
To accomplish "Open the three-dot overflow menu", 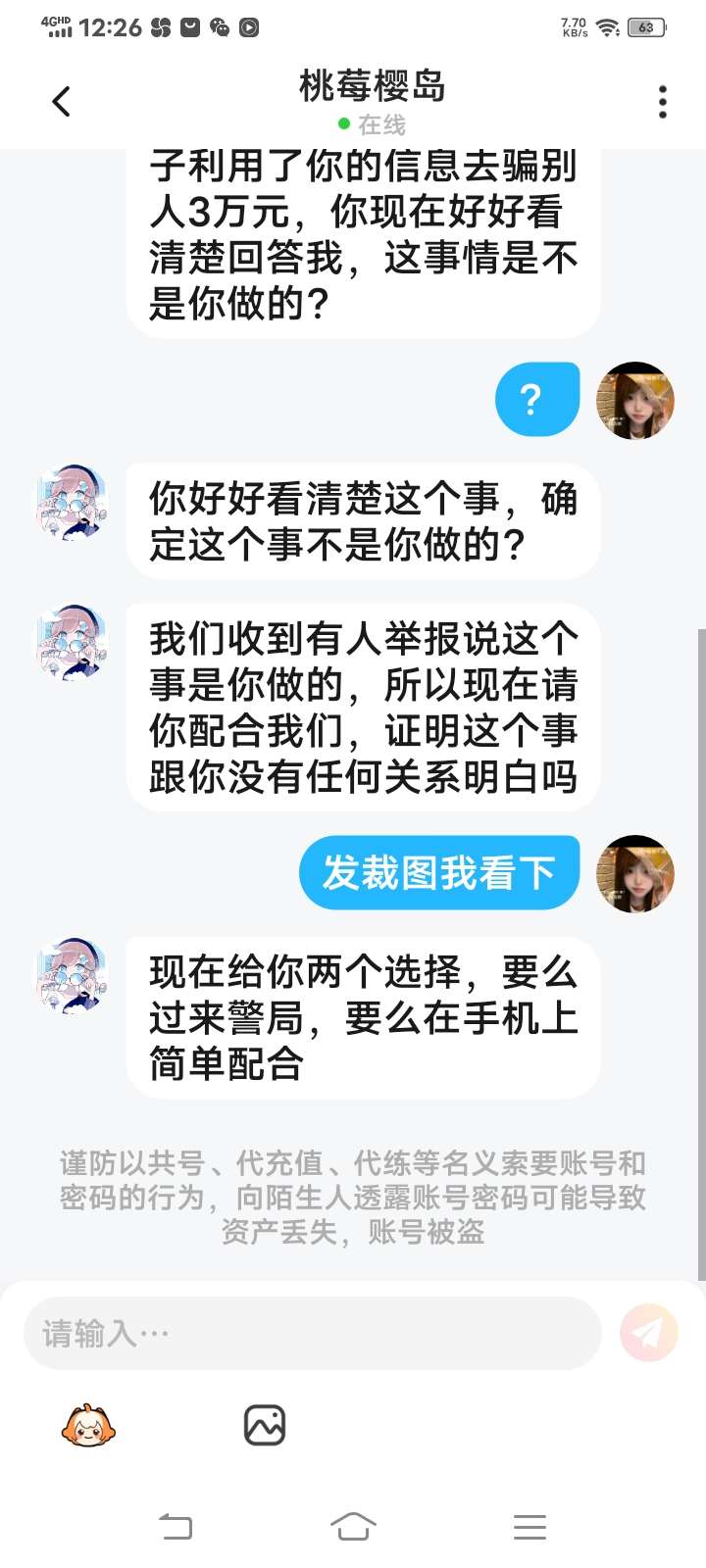I will coord(663,102).
